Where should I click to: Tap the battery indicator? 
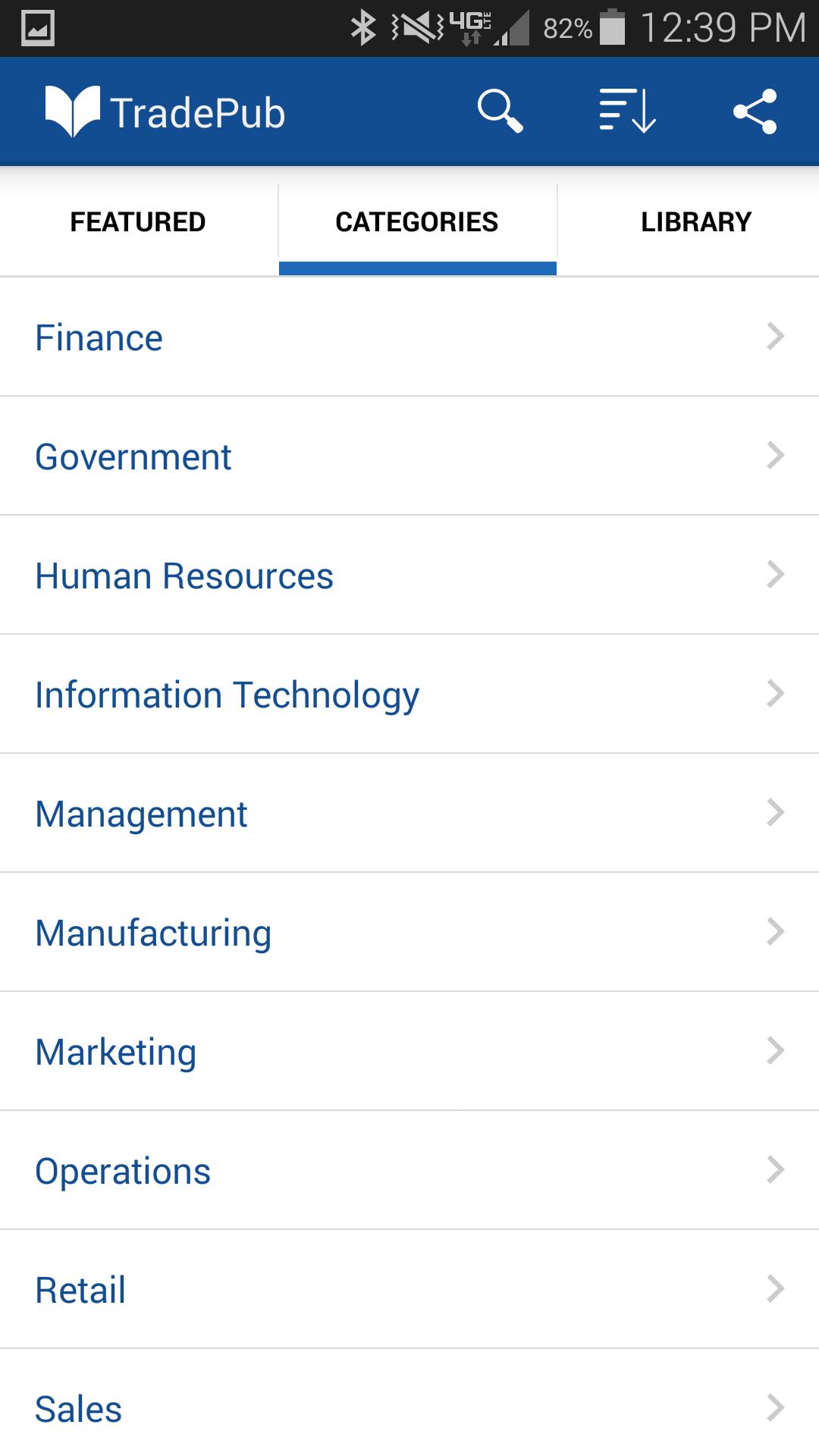(616, 25)
